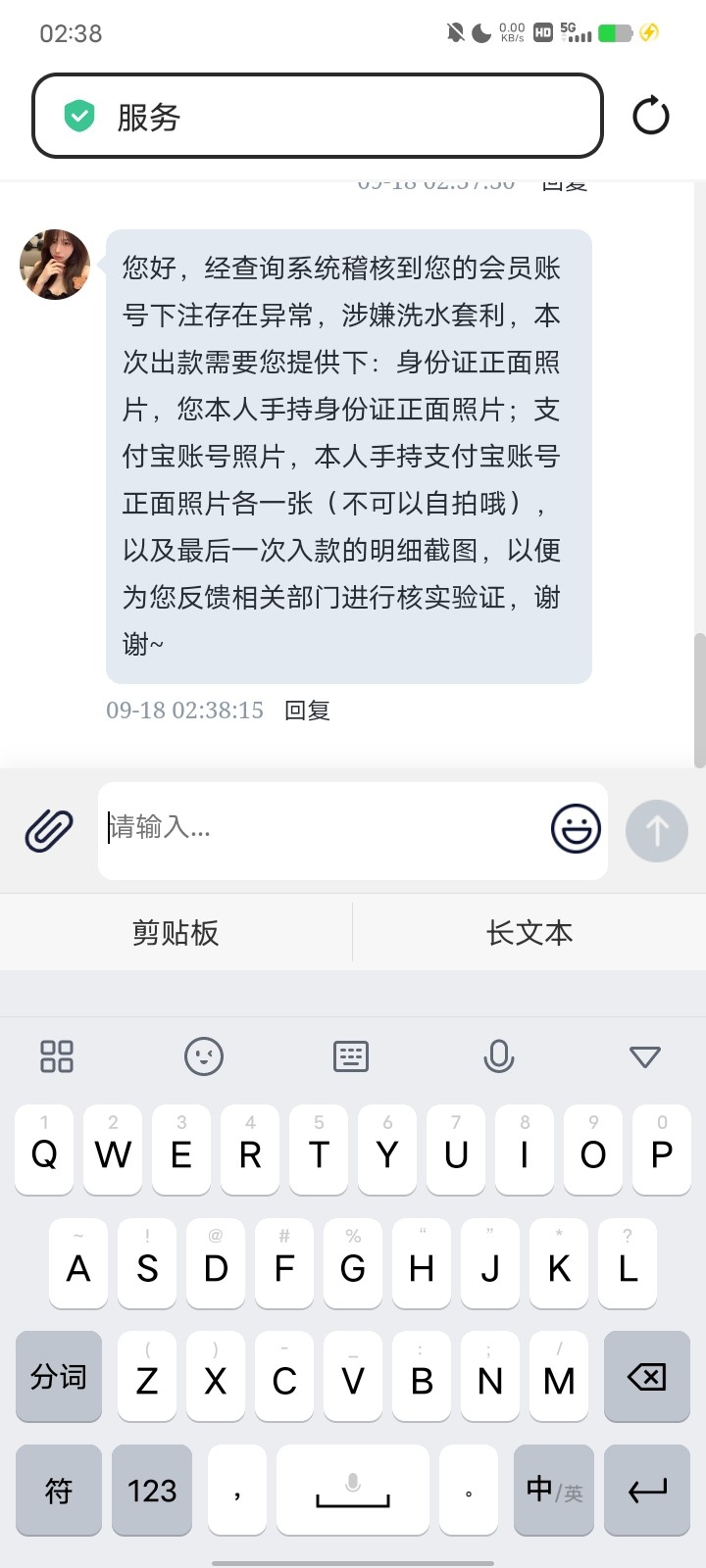Hide the keyboard with the down triangle
This screenshot has width=706, height=1568.
point(644,1056)
